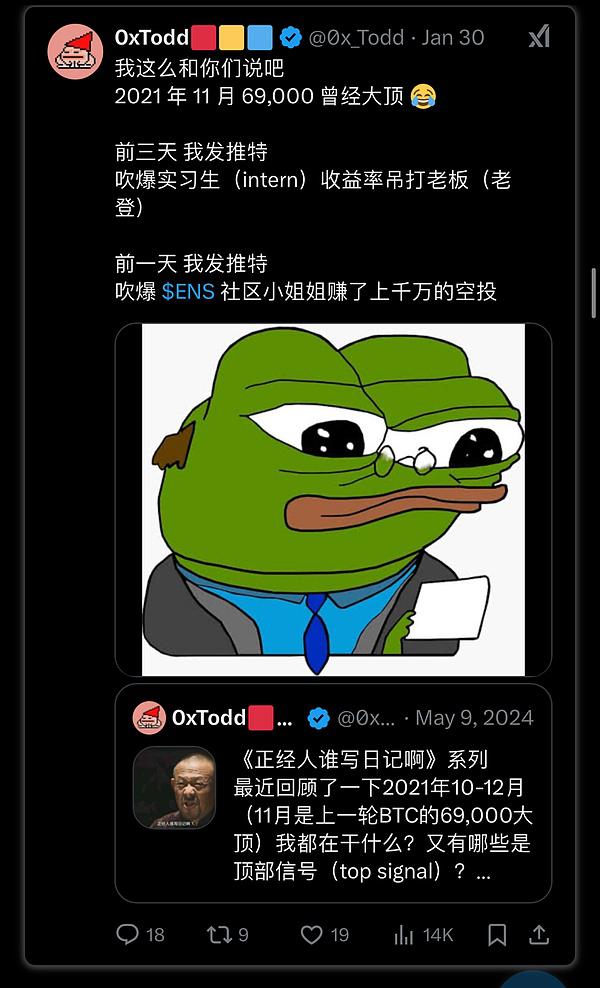Like 0xTodd's tweet
The height and width of the screenshot is (988, 600).
[312, 934]
